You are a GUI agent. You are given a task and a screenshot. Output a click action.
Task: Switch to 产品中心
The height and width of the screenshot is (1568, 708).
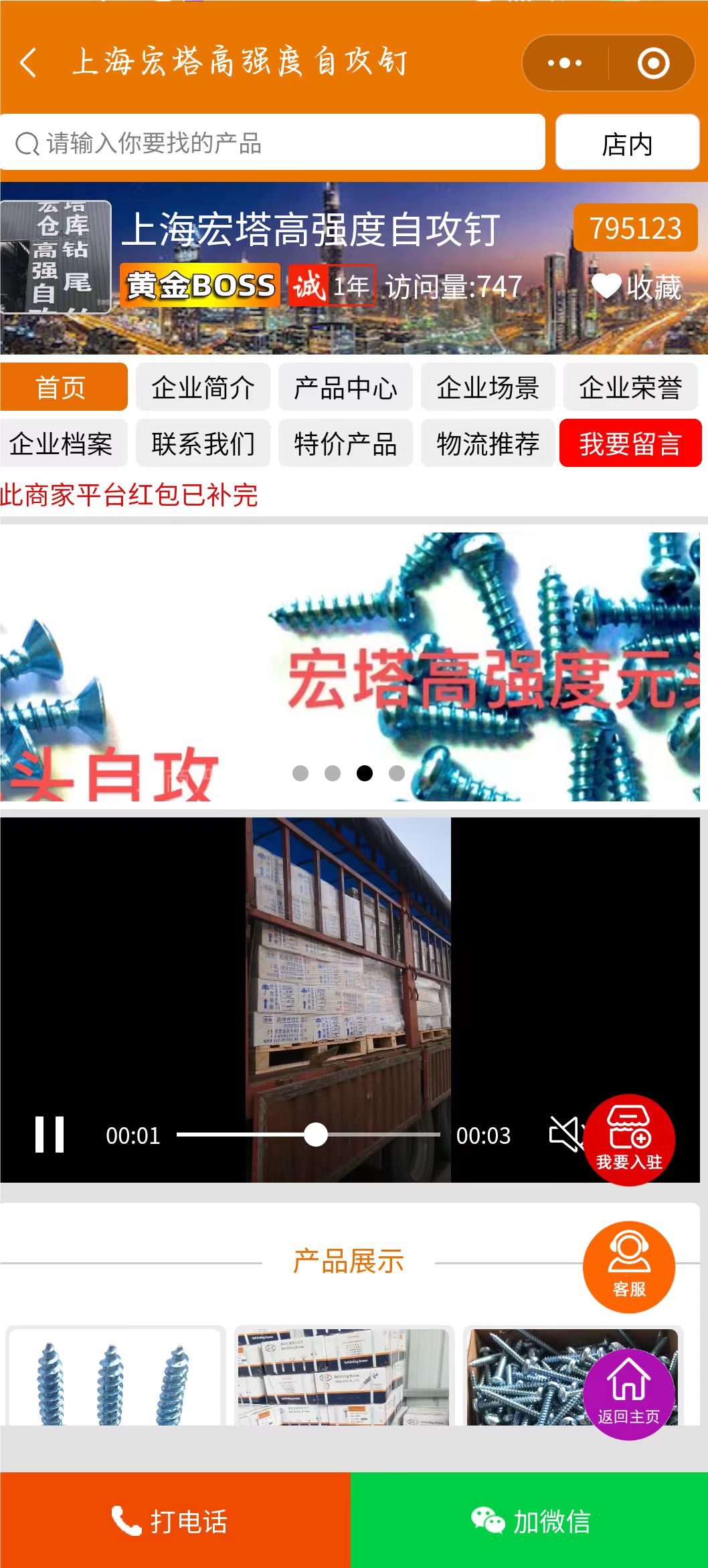tap(345, 387)
